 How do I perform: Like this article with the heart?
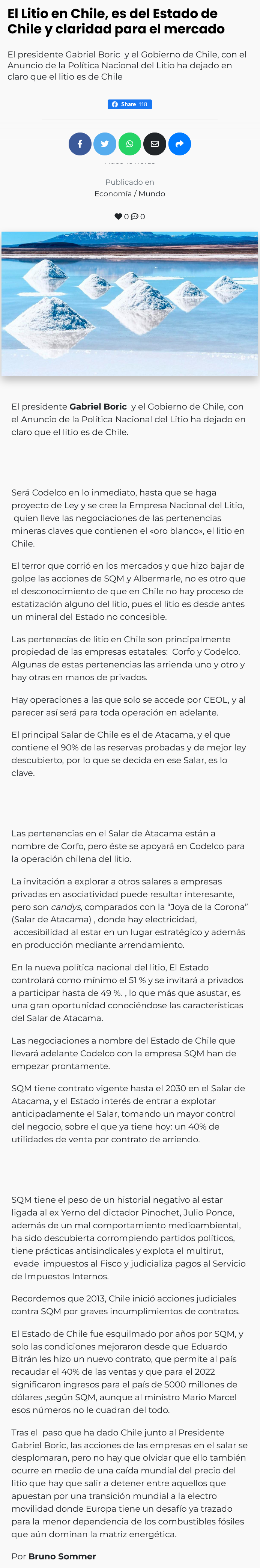[118, 216]
